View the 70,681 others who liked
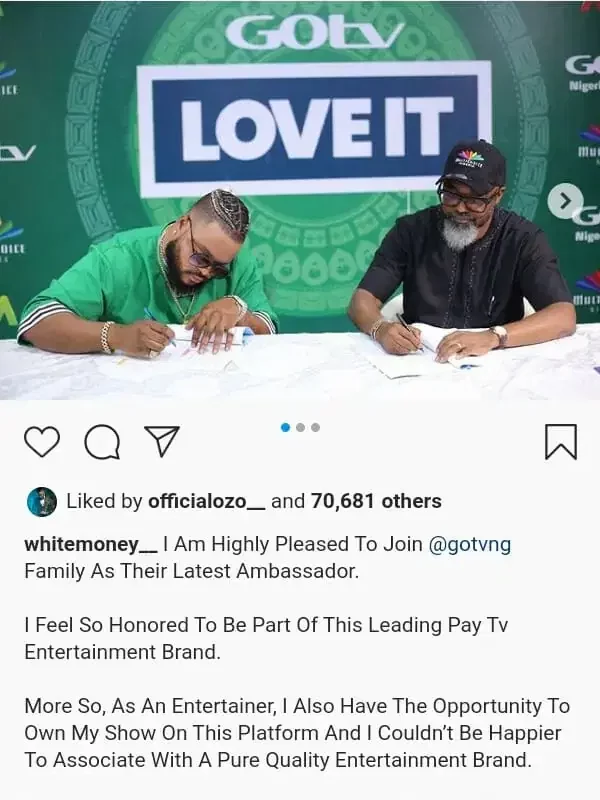 point(376,501)
